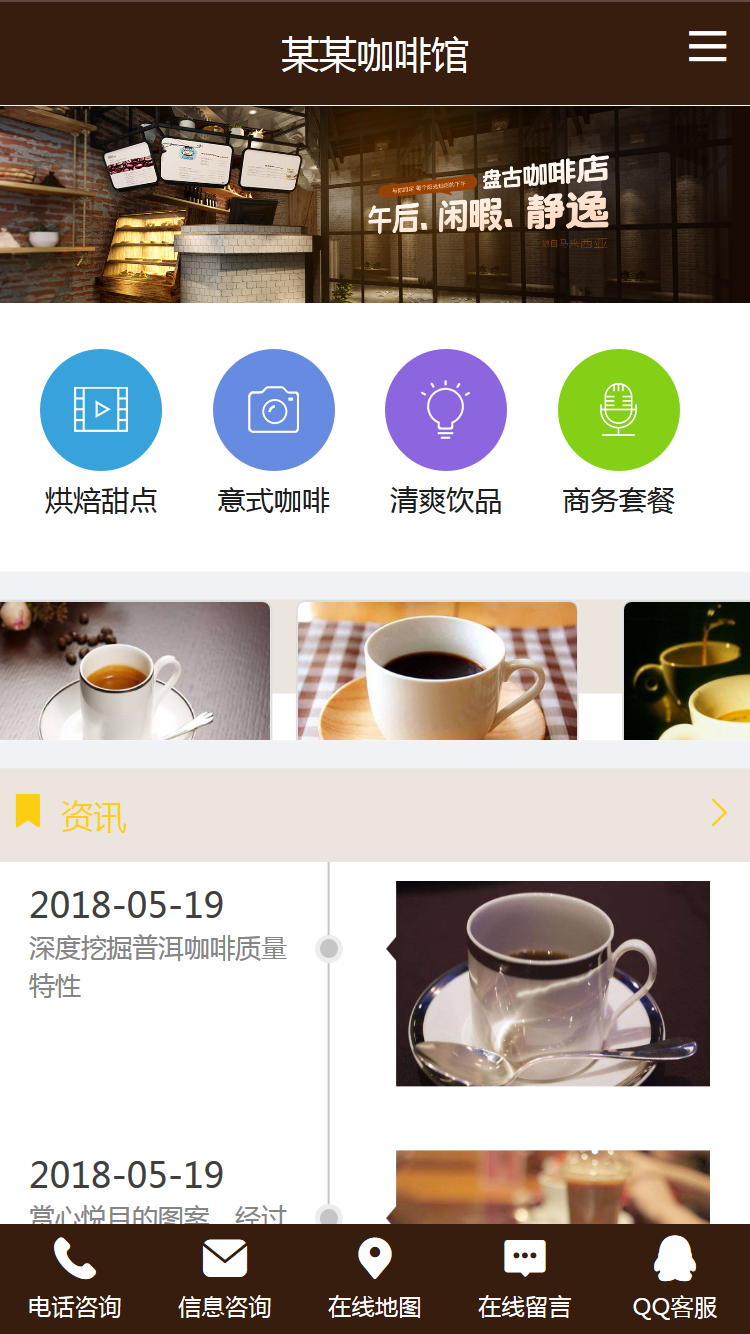
Task: Go to 在线留言 message board
Action: [x=525, y=1279]
